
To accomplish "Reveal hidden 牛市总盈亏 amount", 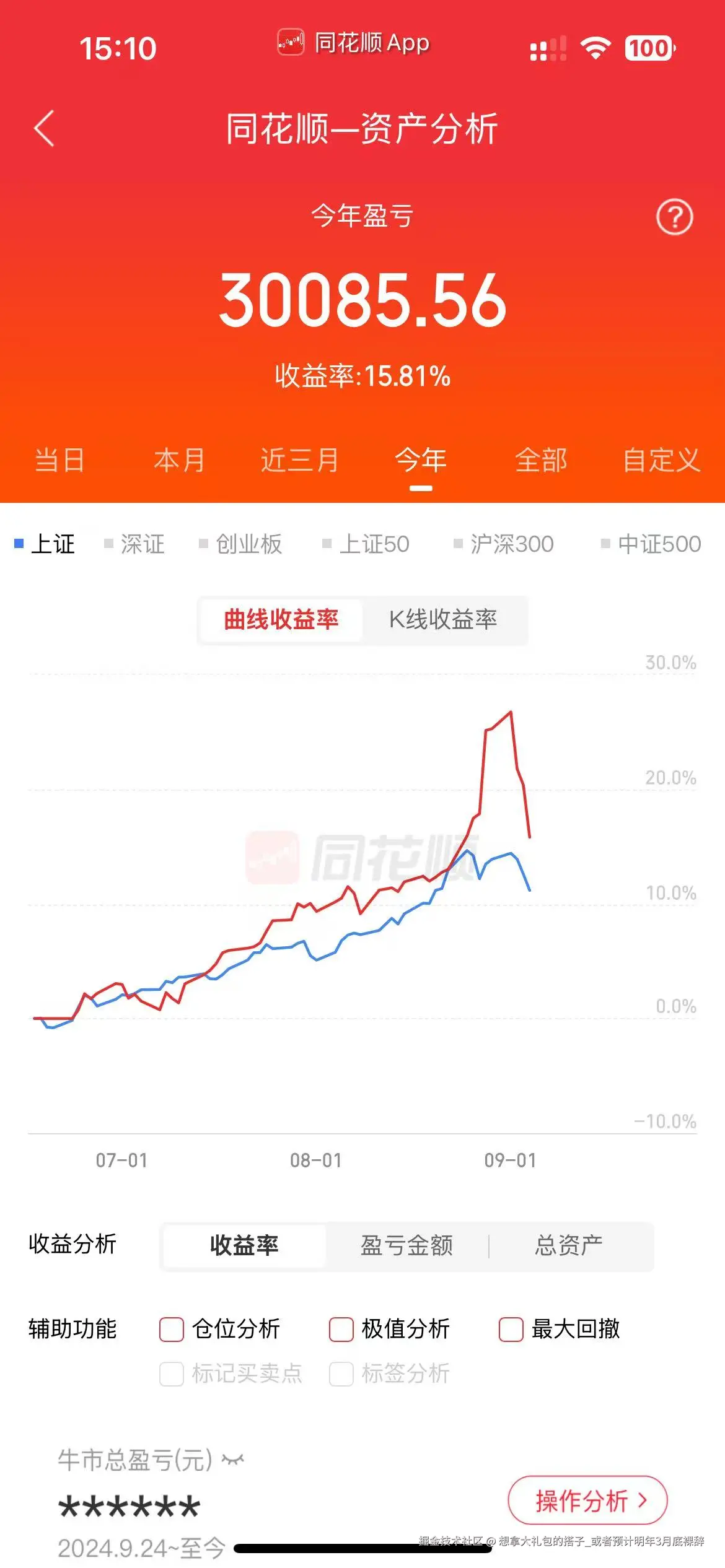I will click(x=233, y=1460).
